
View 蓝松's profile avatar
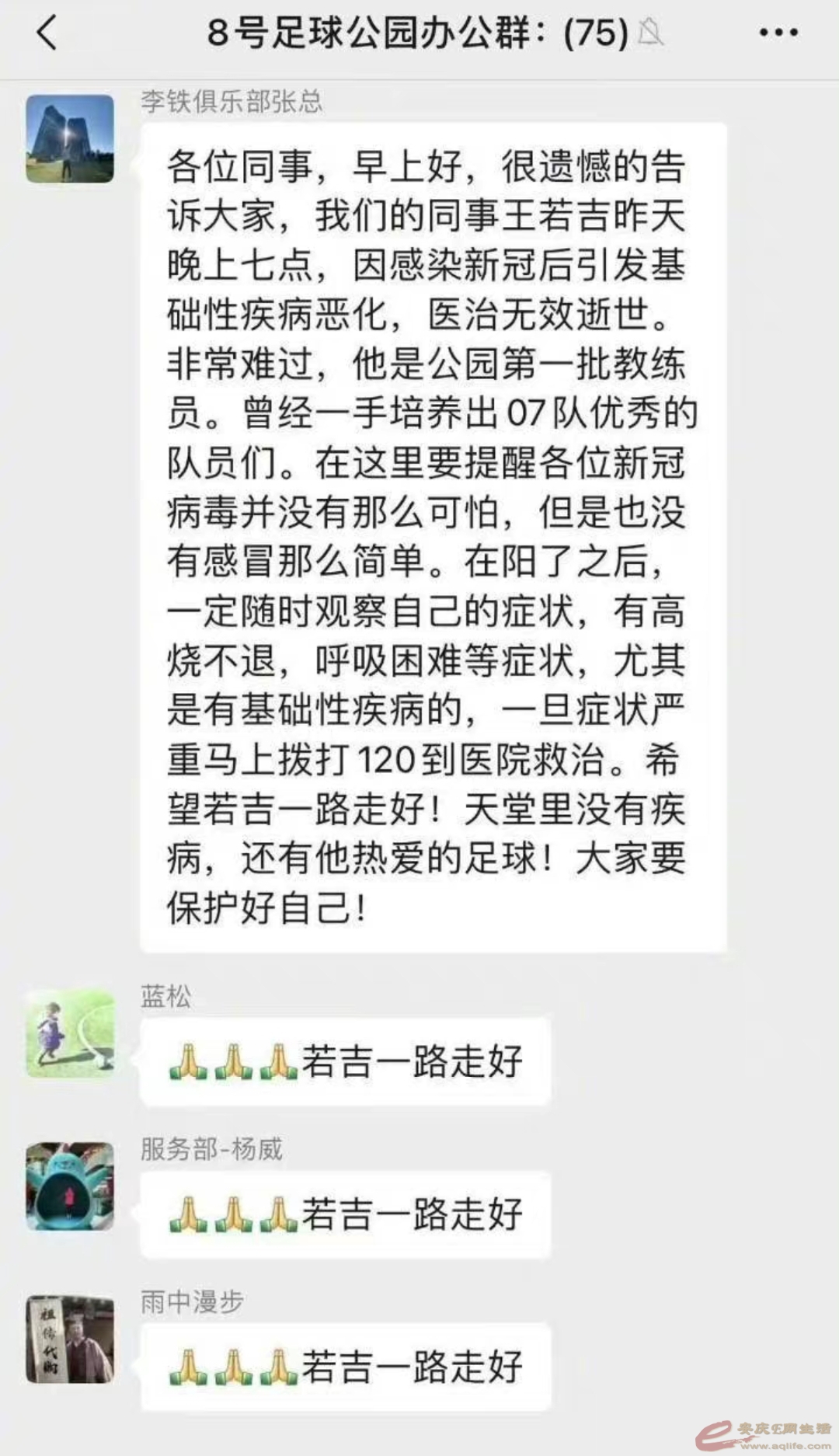pos(70,1033)
